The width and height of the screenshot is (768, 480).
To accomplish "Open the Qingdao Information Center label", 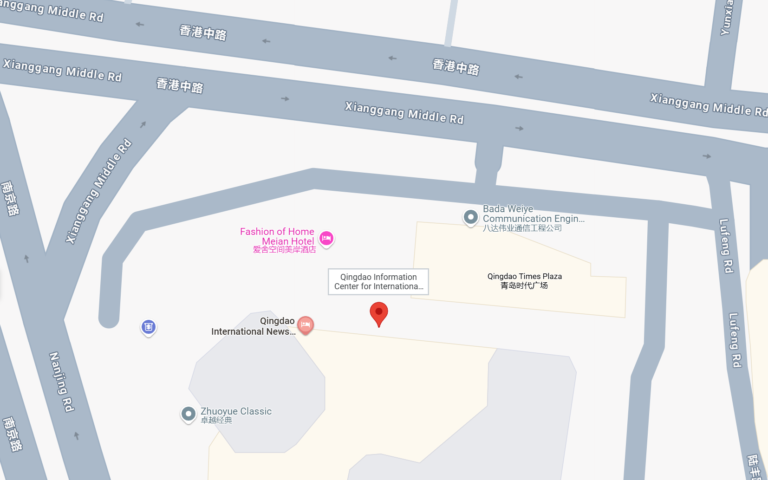I will pos(379,281).
